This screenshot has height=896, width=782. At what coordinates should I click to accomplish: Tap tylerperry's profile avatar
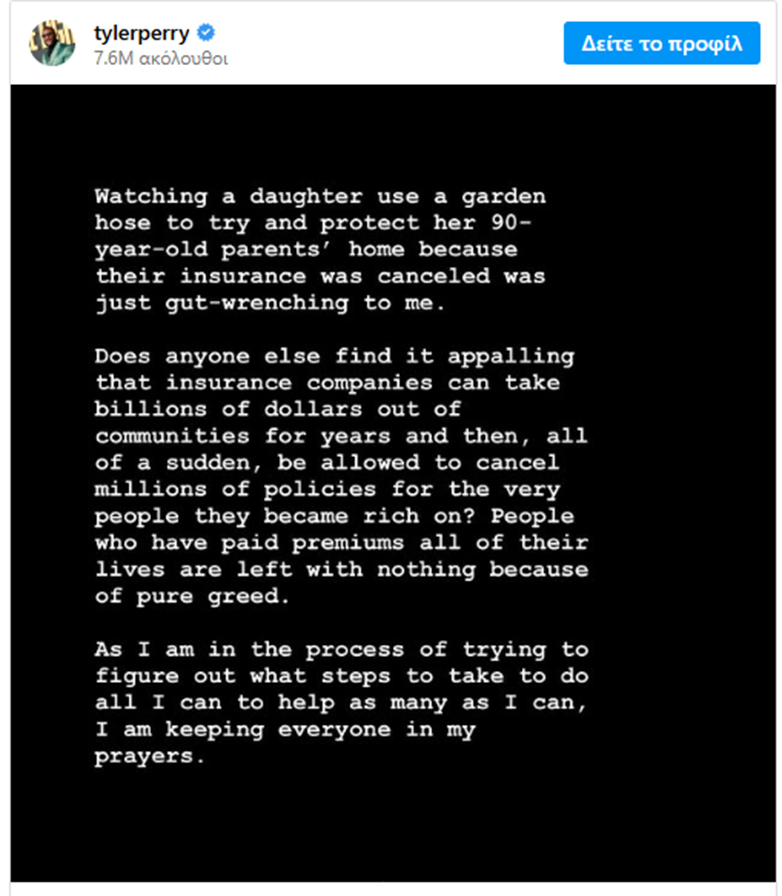(52, 43)
